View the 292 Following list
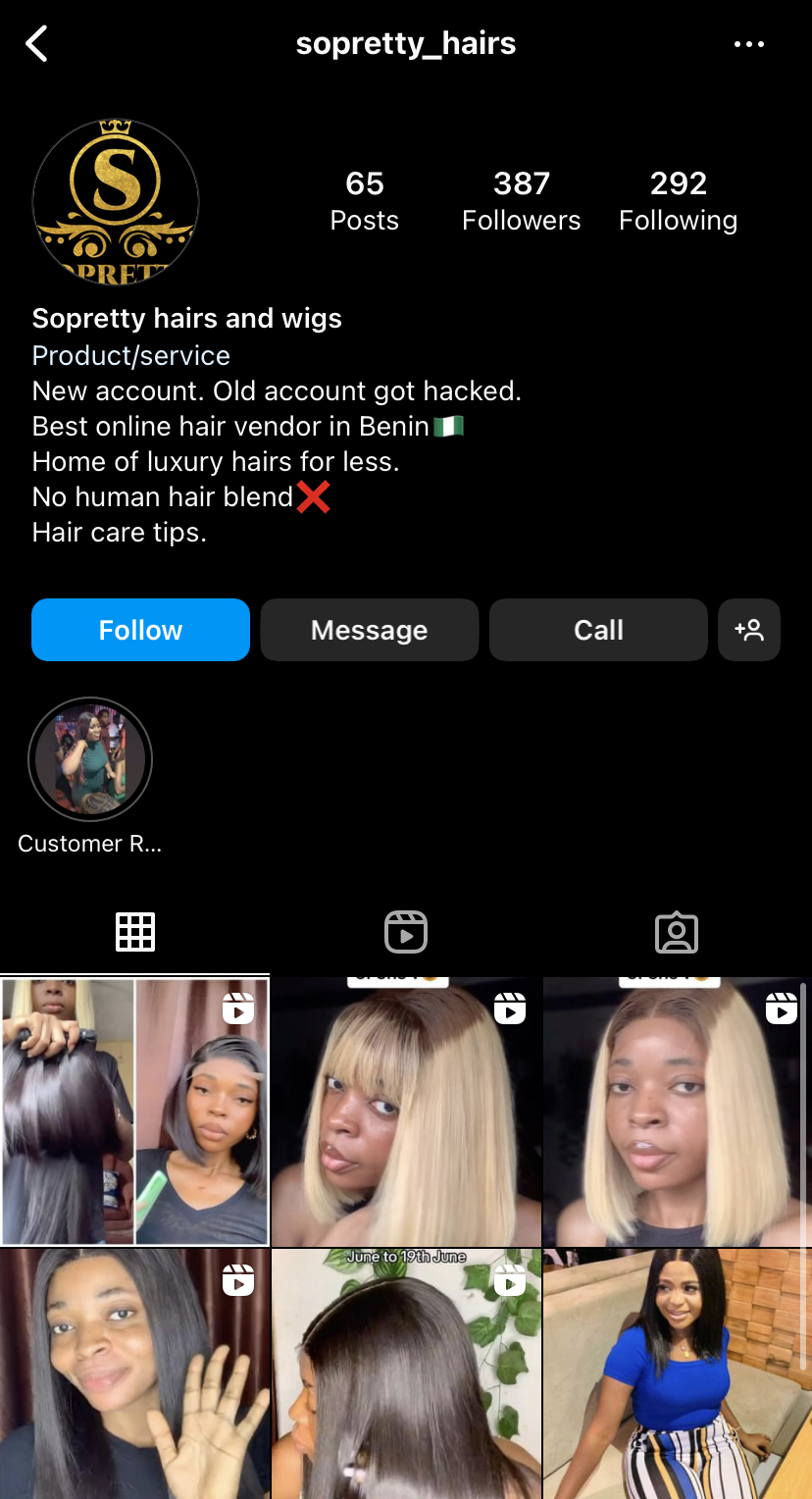The image size is (812, 1499). click(x=678, y=200)
